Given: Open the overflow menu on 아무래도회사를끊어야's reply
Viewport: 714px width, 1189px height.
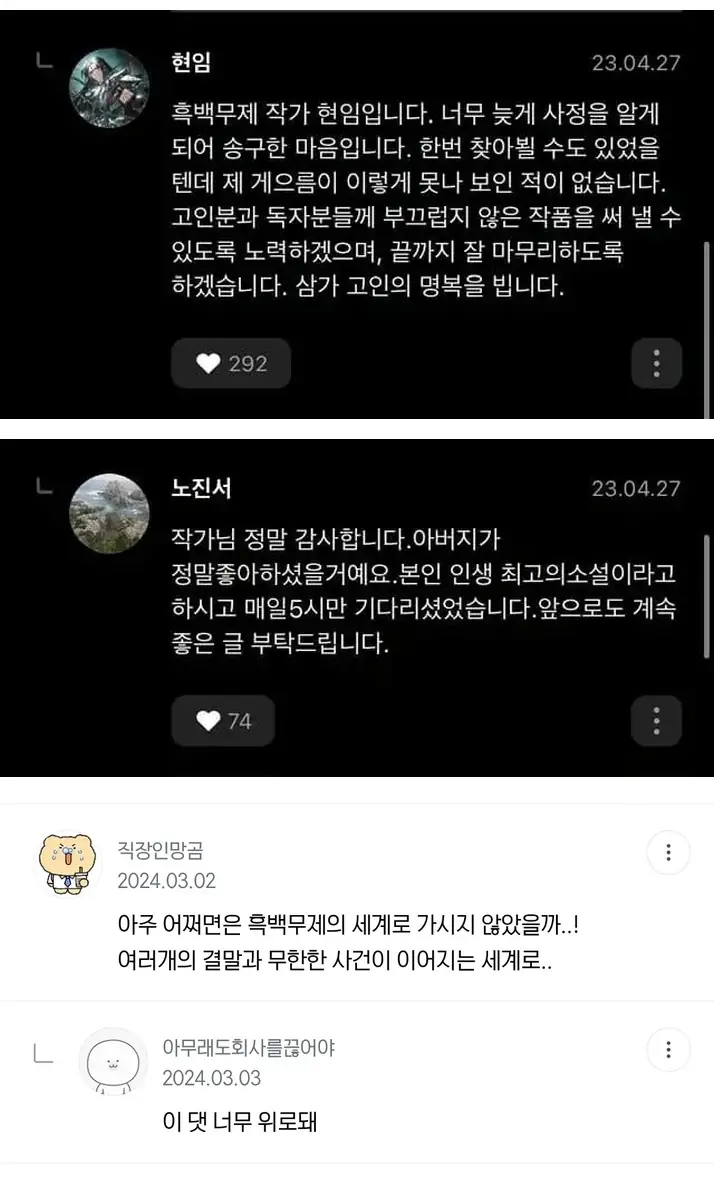Looking at the screenshot, I should click(x=668, y=1049).
